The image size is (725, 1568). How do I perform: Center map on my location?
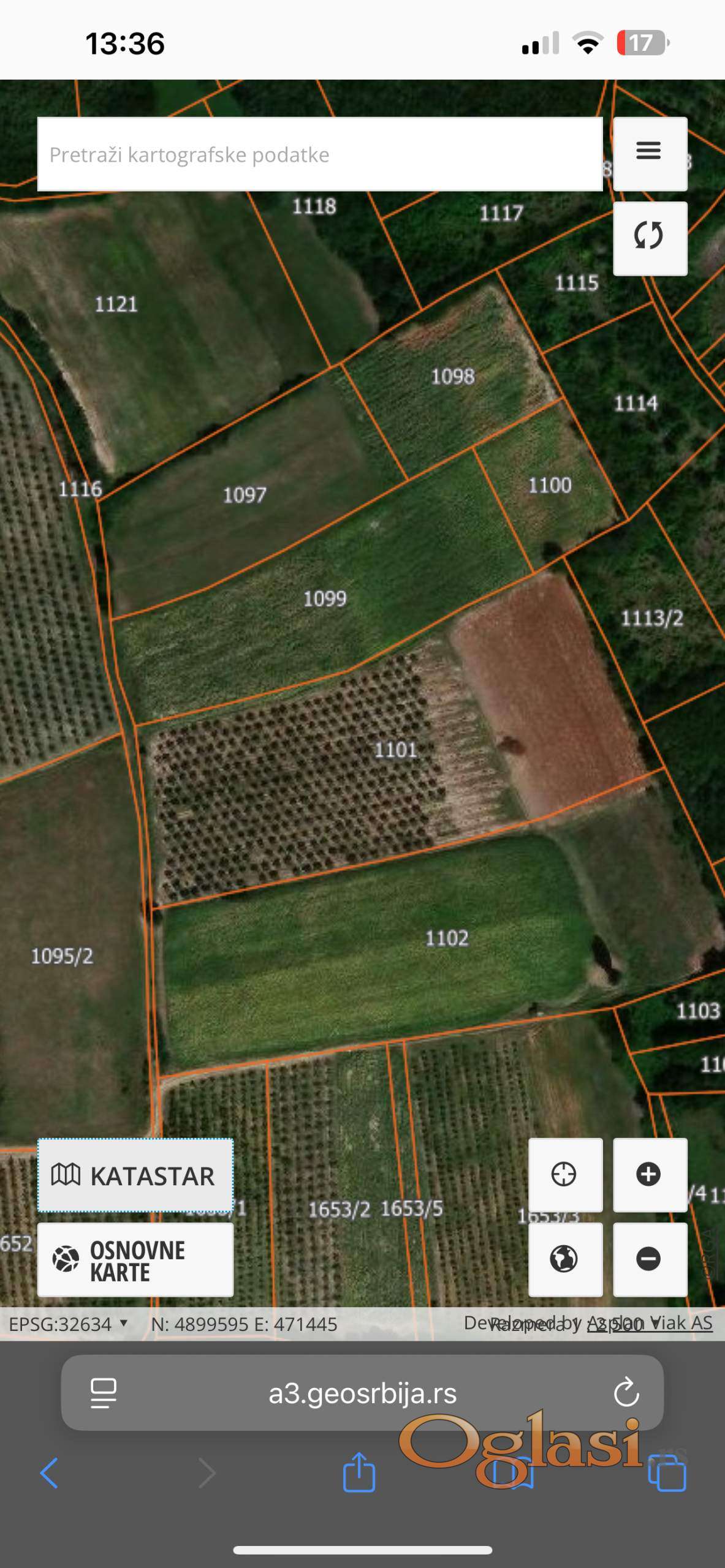coord(564,1174)
